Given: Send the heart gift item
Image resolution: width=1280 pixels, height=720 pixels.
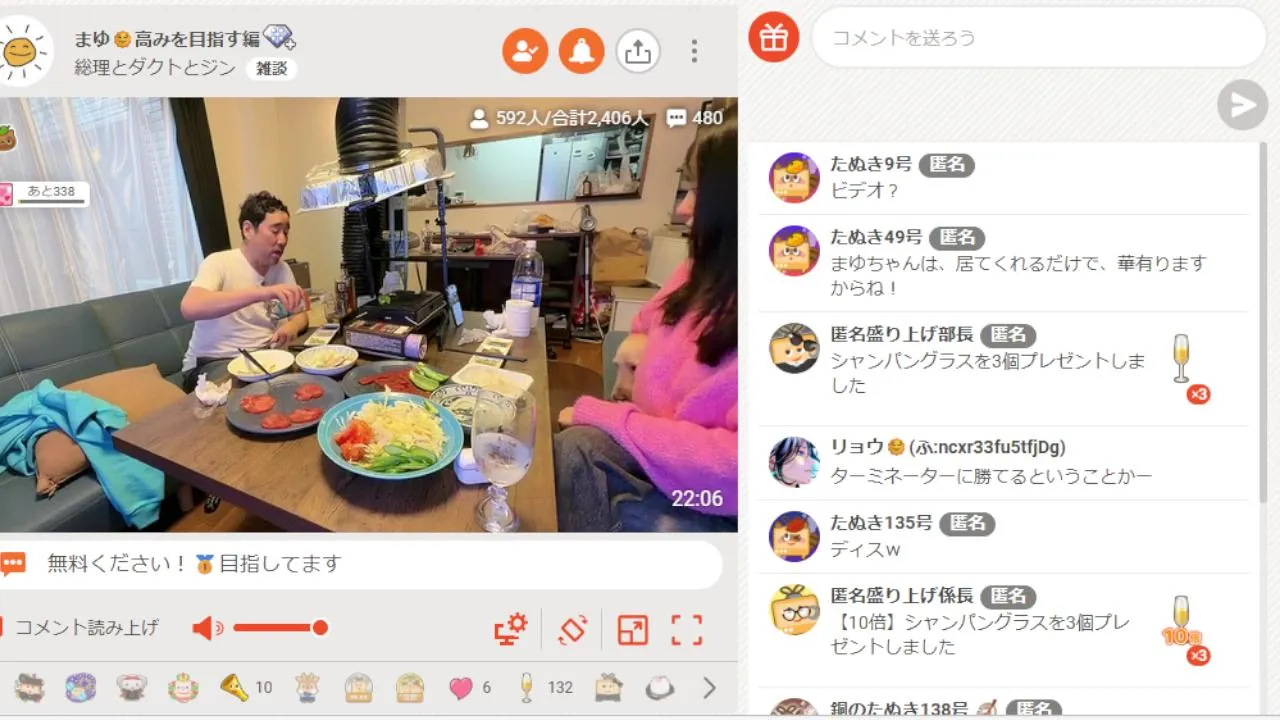Looking at the screenshot, I should click(460, 688).
